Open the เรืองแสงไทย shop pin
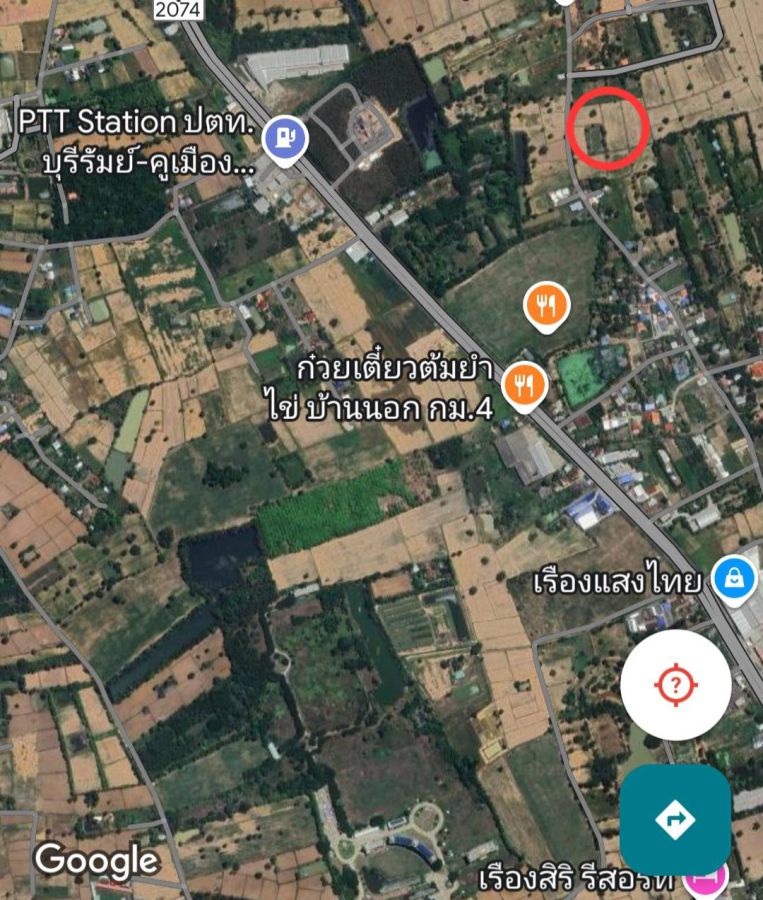The width and height of the screenshot is (763, 900). point(734,578)
